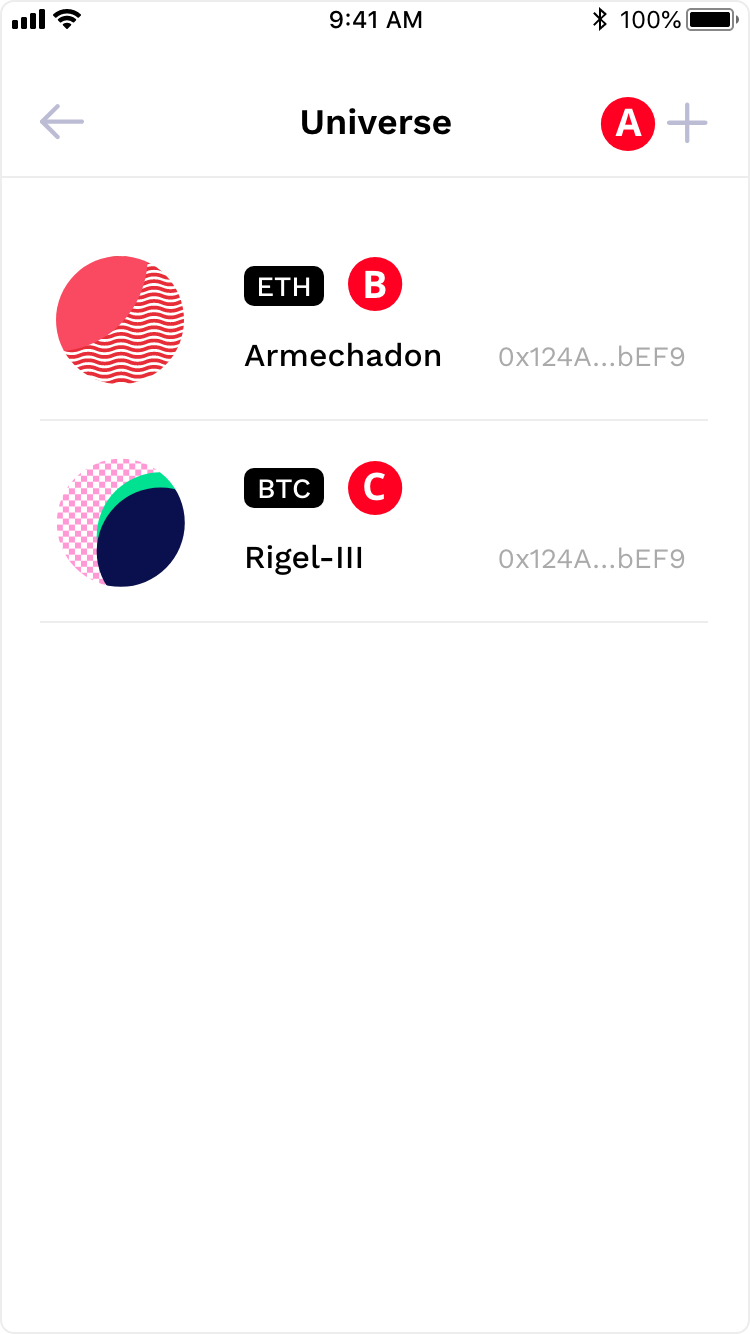Image resolution: width=750 pixels, height=1334 pixels.
Task: Tap the Universe title in the header
Action: click(x=375, y=122)
